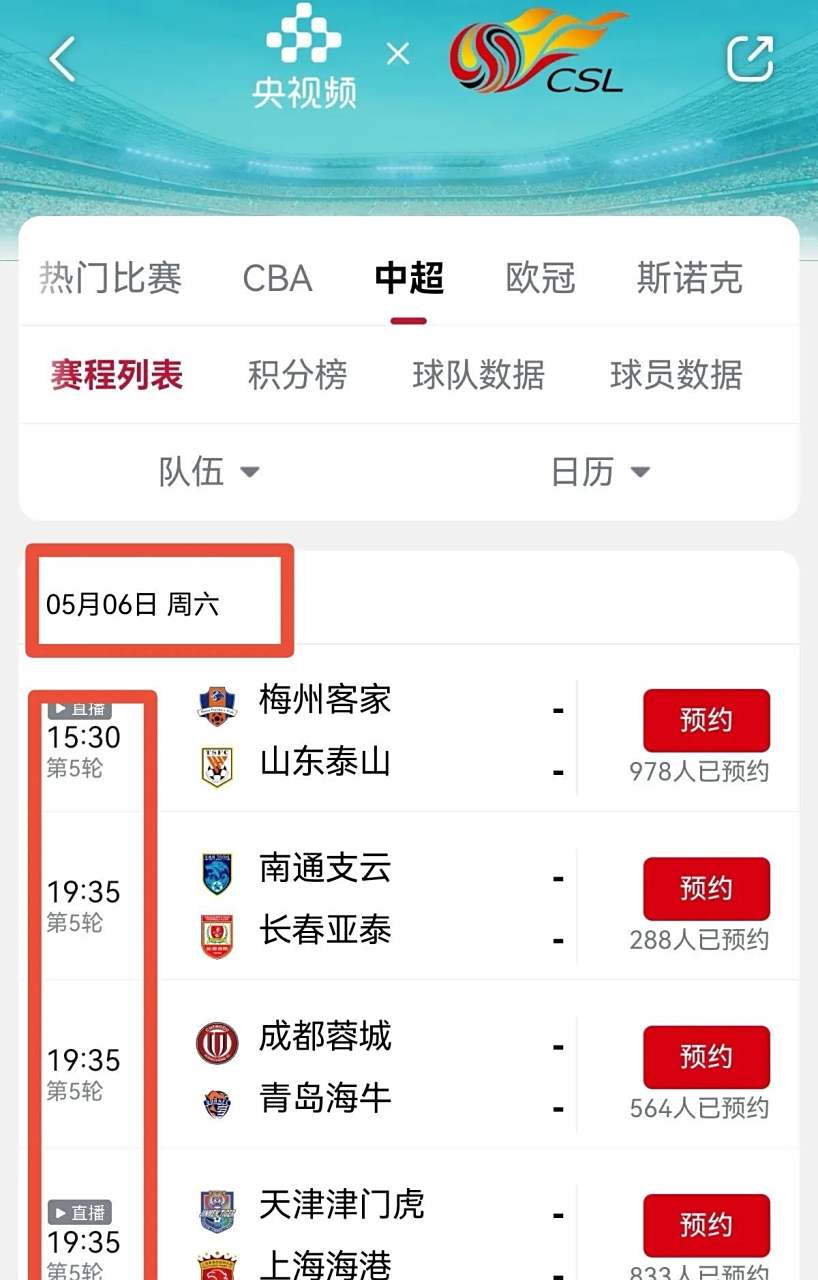
Task: Tap the 直播 badge on the 19:35 天津 match
Action: coord(78,1211)
